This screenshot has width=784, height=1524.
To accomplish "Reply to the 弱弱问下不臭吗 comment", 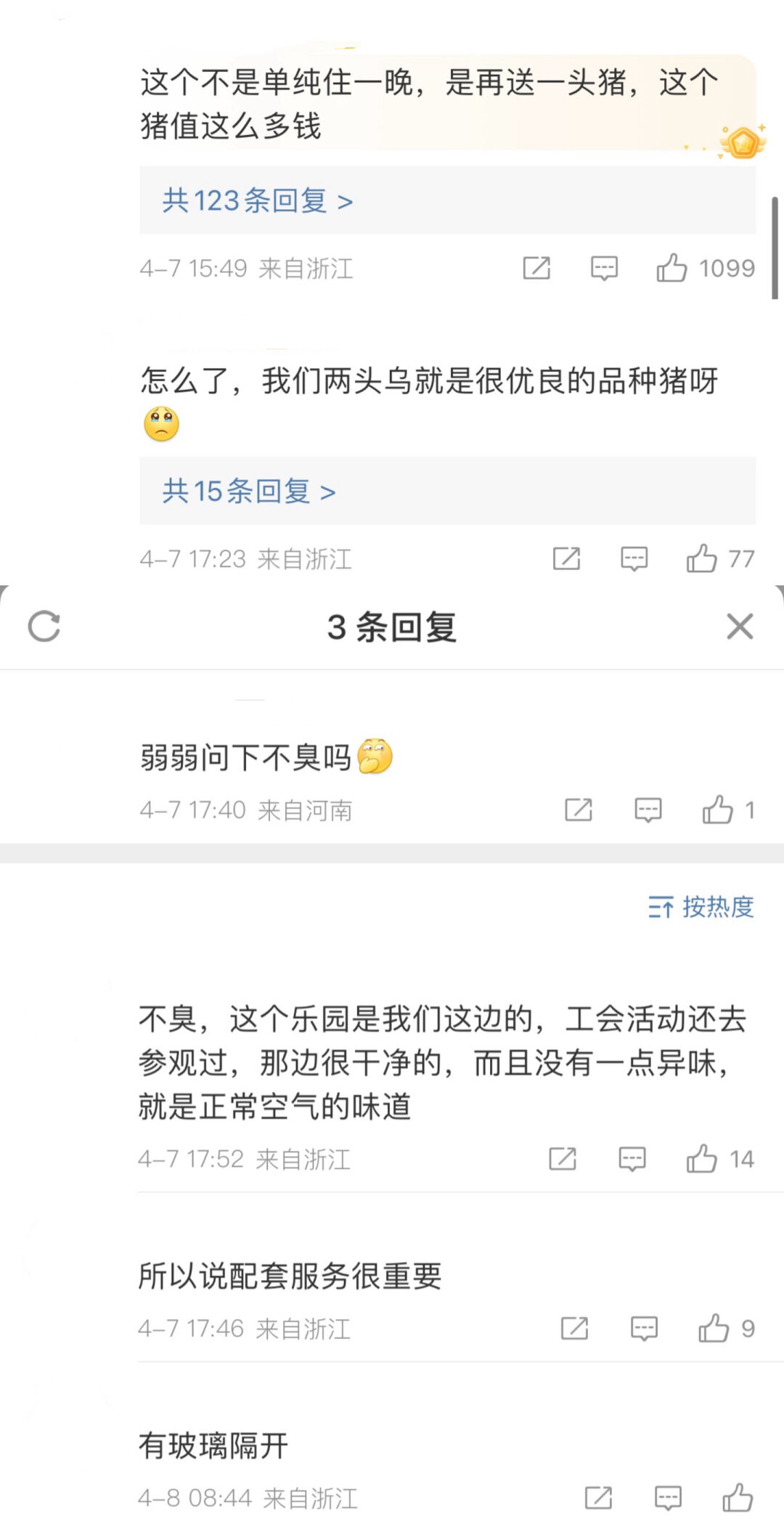I will 648,810.
